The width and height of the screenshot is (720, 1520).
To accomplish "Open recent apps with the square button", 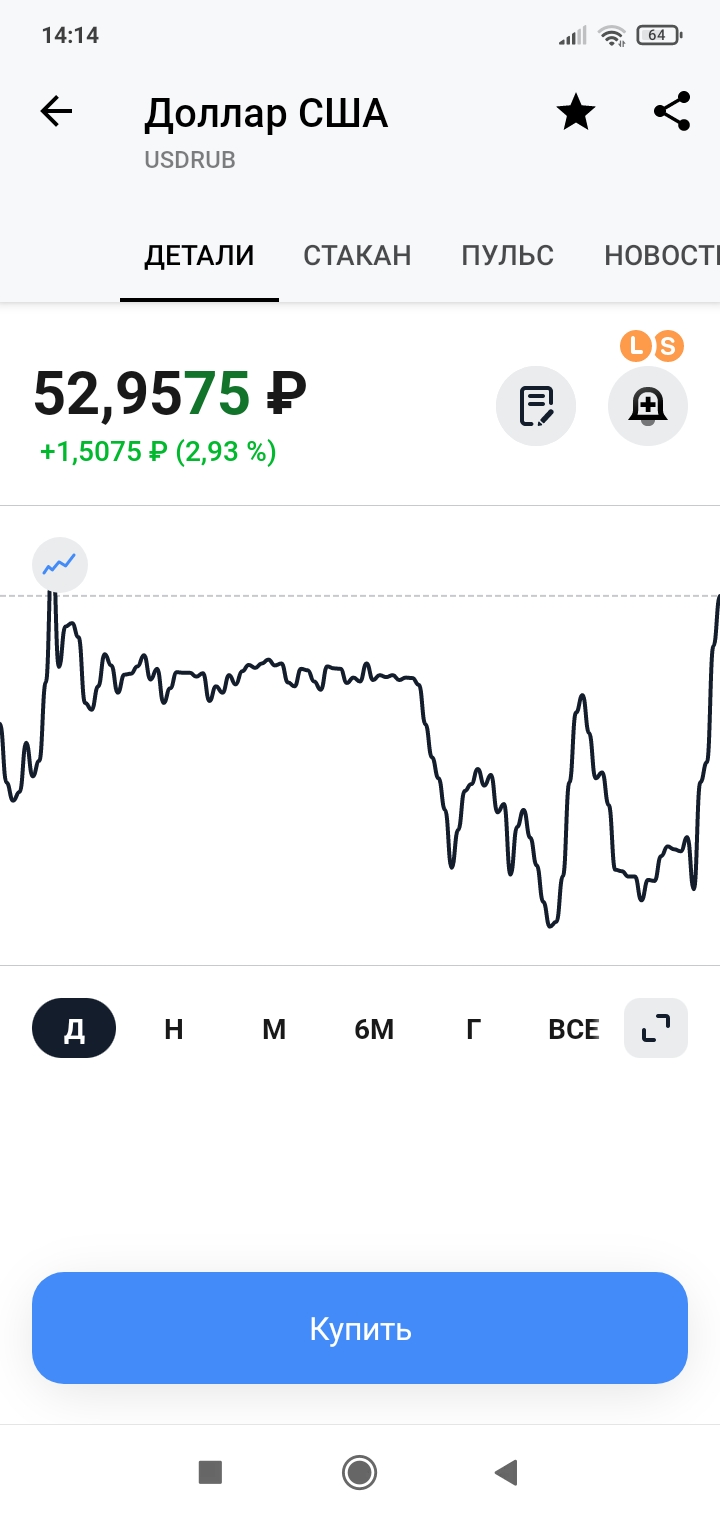I will pyautogui.click(x=210, y=1472).
